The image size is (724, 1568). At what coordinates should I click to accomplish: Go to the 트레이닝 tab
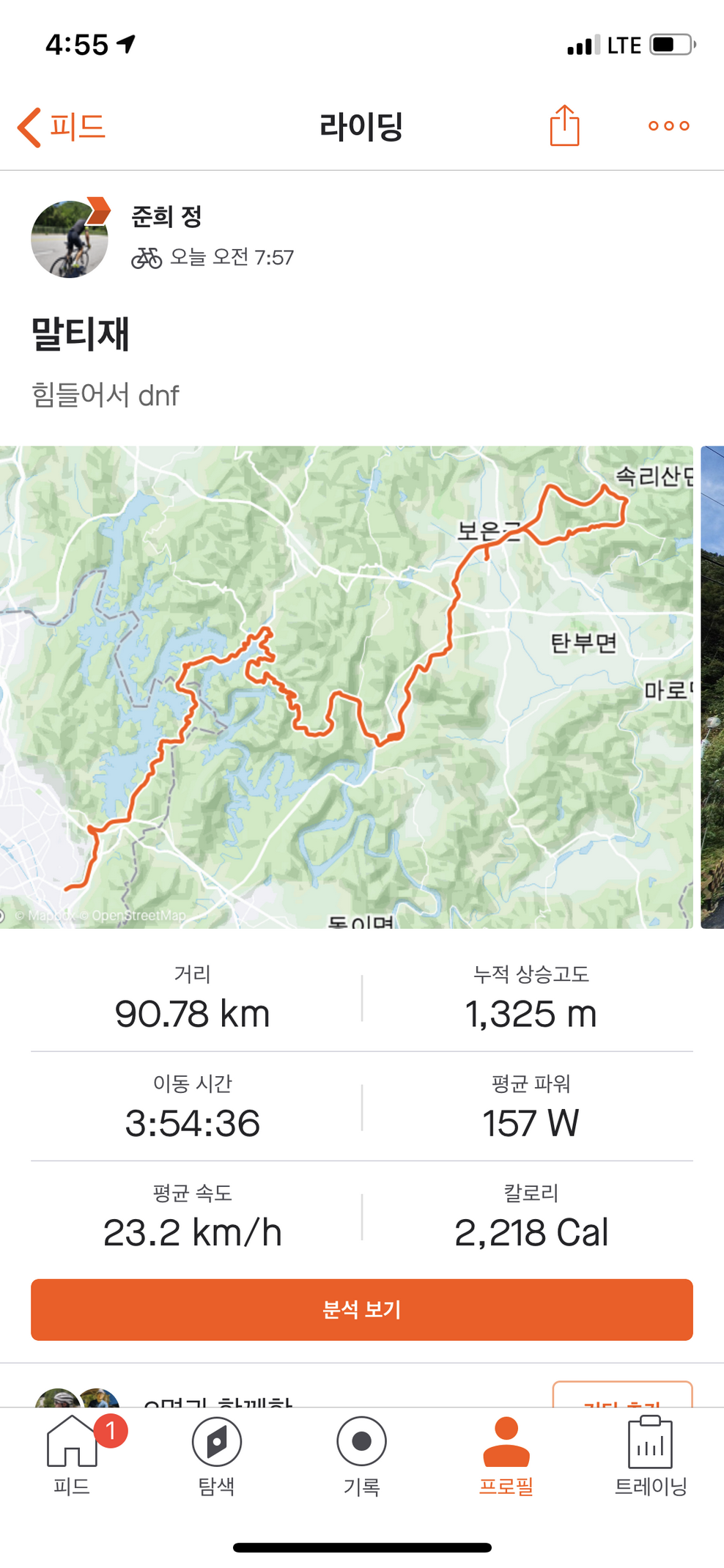point(650,1455)
